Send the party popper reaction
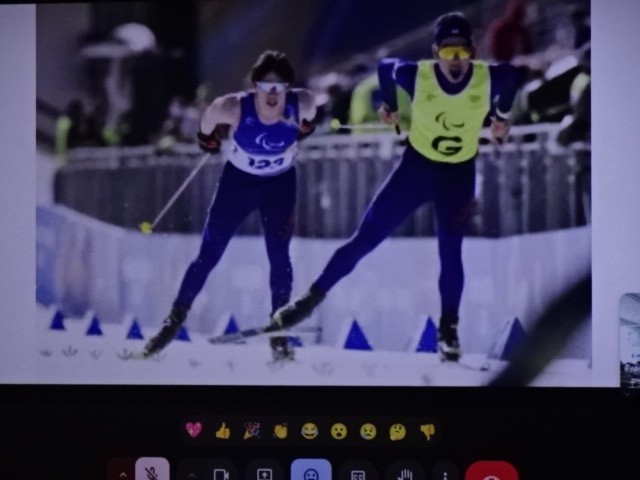Viewport: 640px width, 480px height. click(252, 431)
